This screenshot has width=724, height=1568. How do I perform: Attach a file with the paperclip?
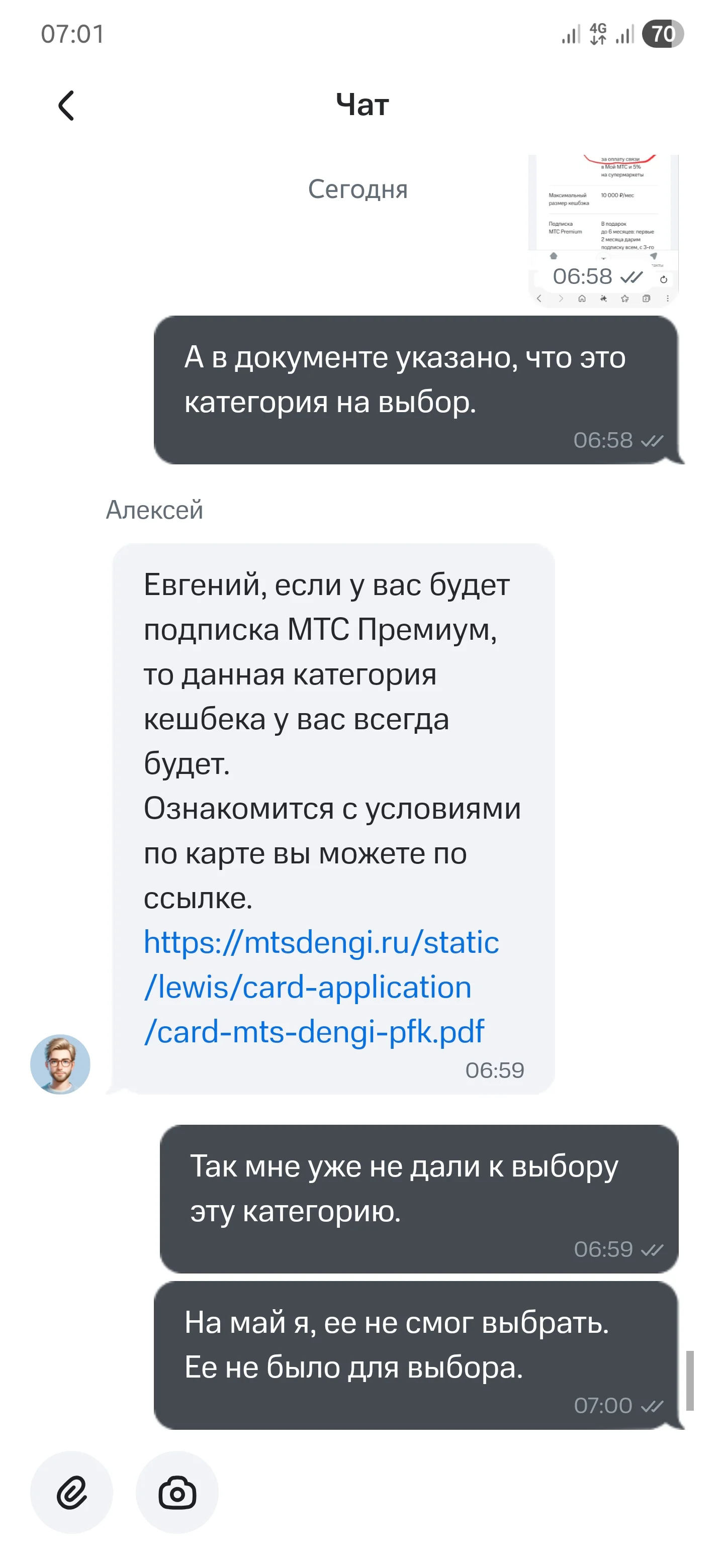coord(72,1493)
